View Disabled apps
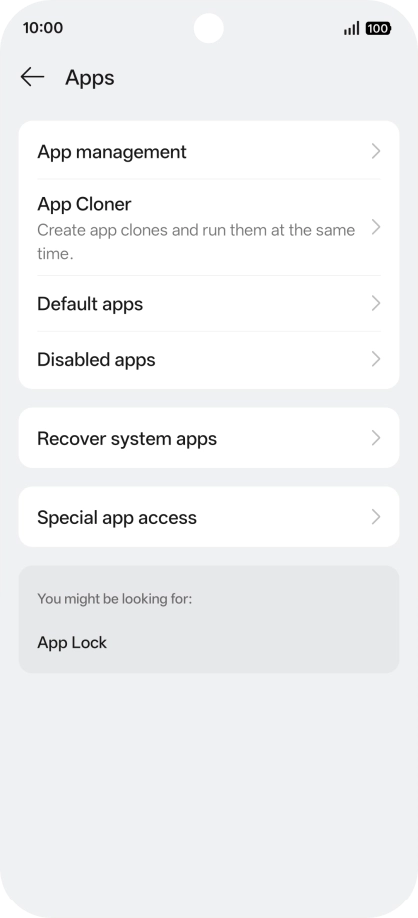Image resolution: width=418 pixels, height=918 pixels. [209, 359]
